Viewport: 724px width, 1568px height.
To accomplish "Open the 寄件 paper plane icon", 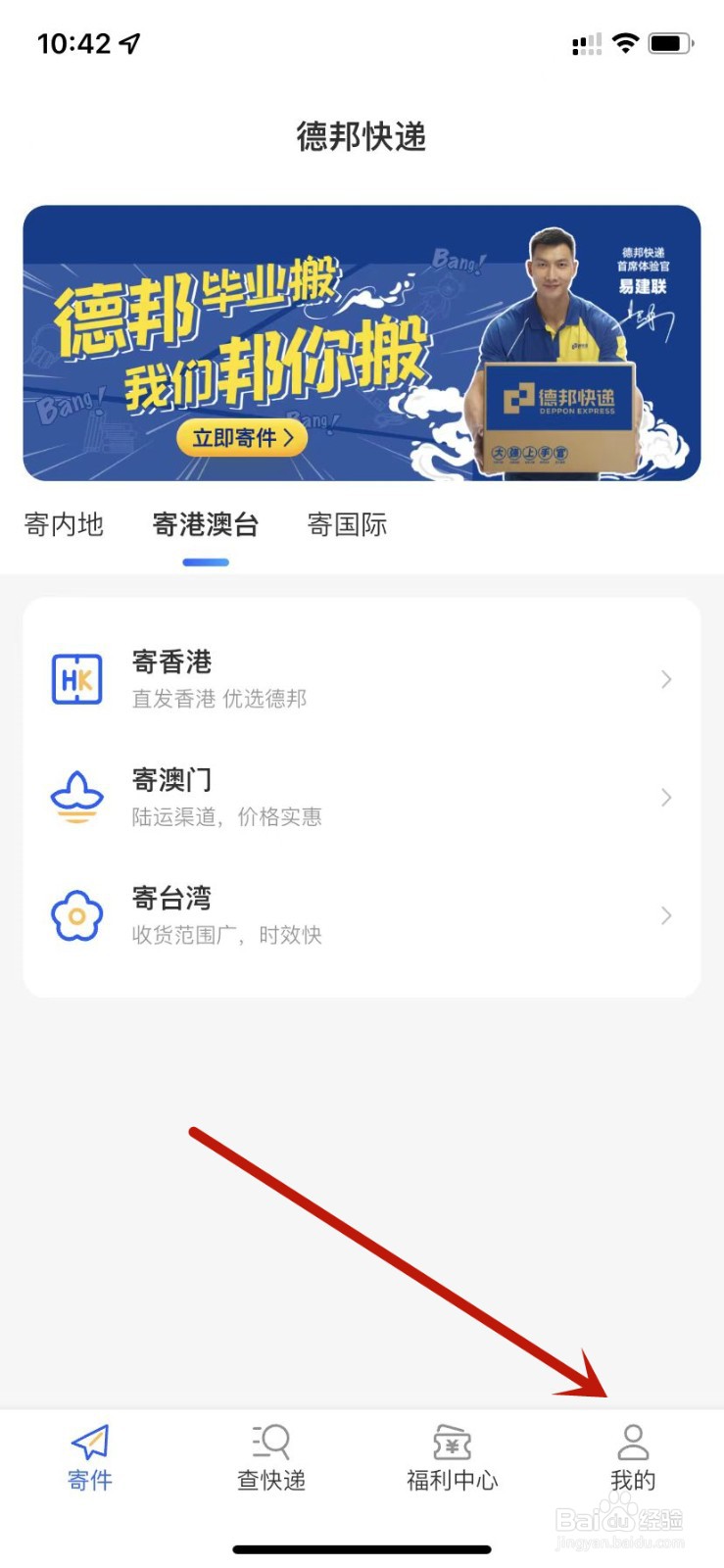I will pos(90,1441).
